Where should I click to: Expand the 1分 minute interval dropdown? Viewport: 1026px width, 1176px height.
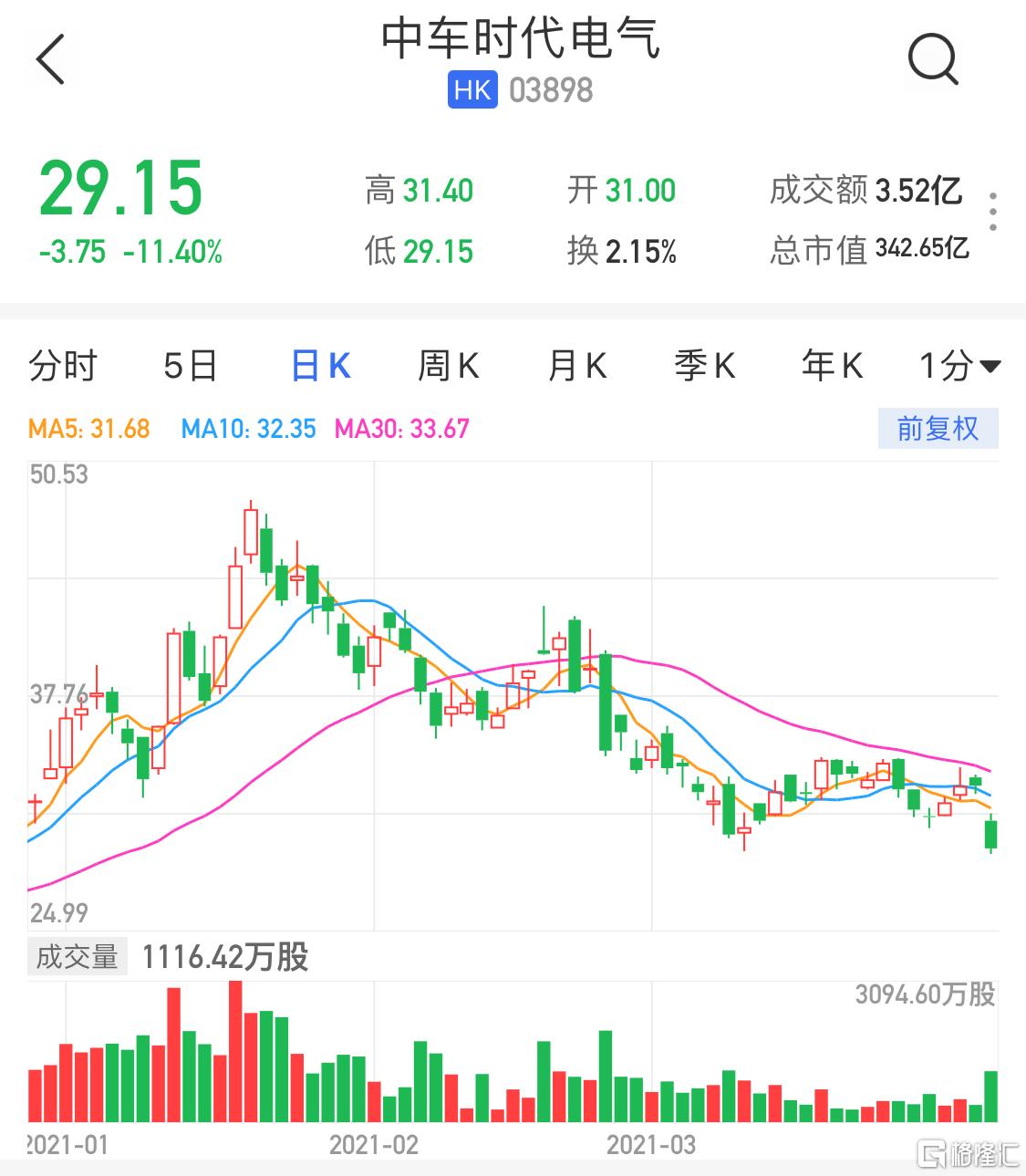point(959,367)
